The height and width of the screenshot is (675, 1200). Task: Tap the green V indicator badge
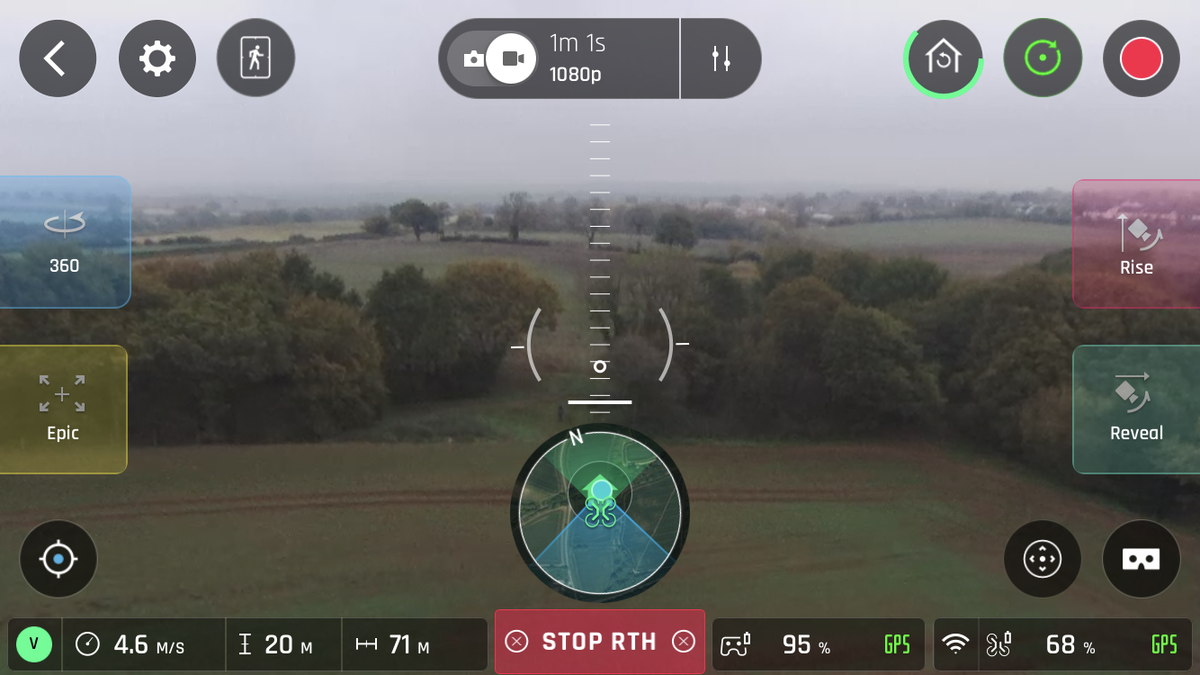click(x=34, y=644)
